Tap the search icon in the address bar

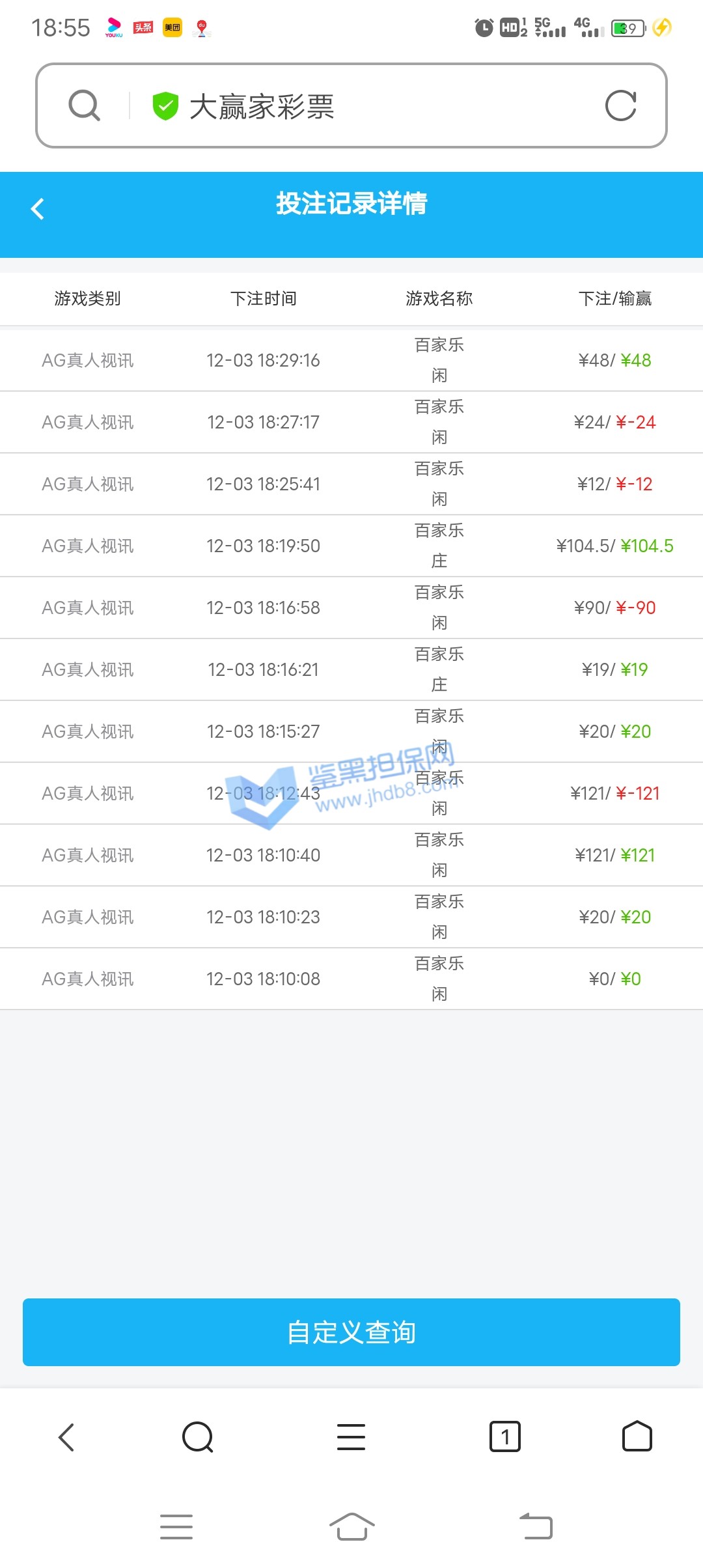tap(85, 105)
